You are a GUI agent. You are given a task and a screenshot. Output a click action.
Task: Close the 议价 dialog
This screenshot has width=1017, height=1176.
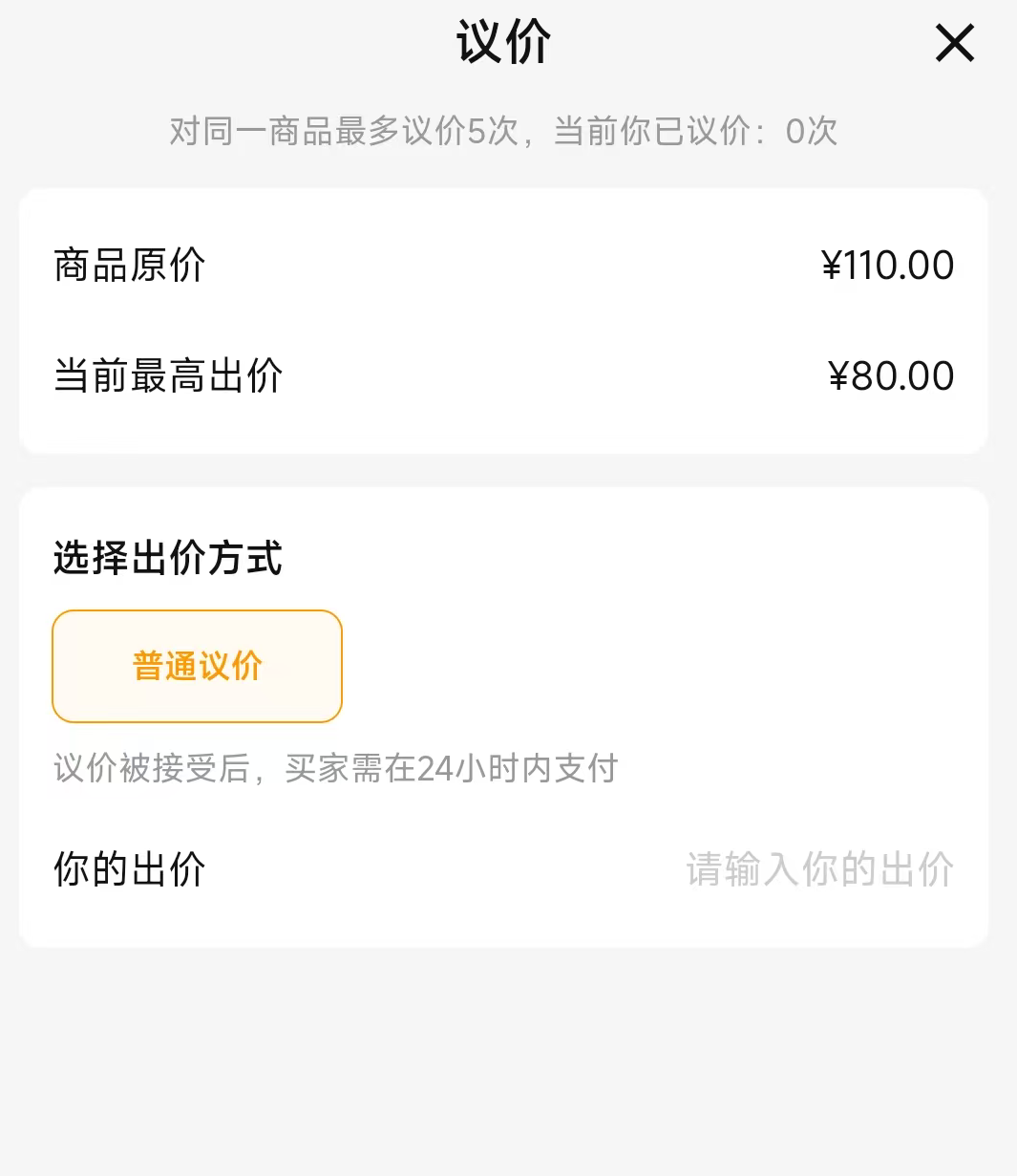coord(954,44)
